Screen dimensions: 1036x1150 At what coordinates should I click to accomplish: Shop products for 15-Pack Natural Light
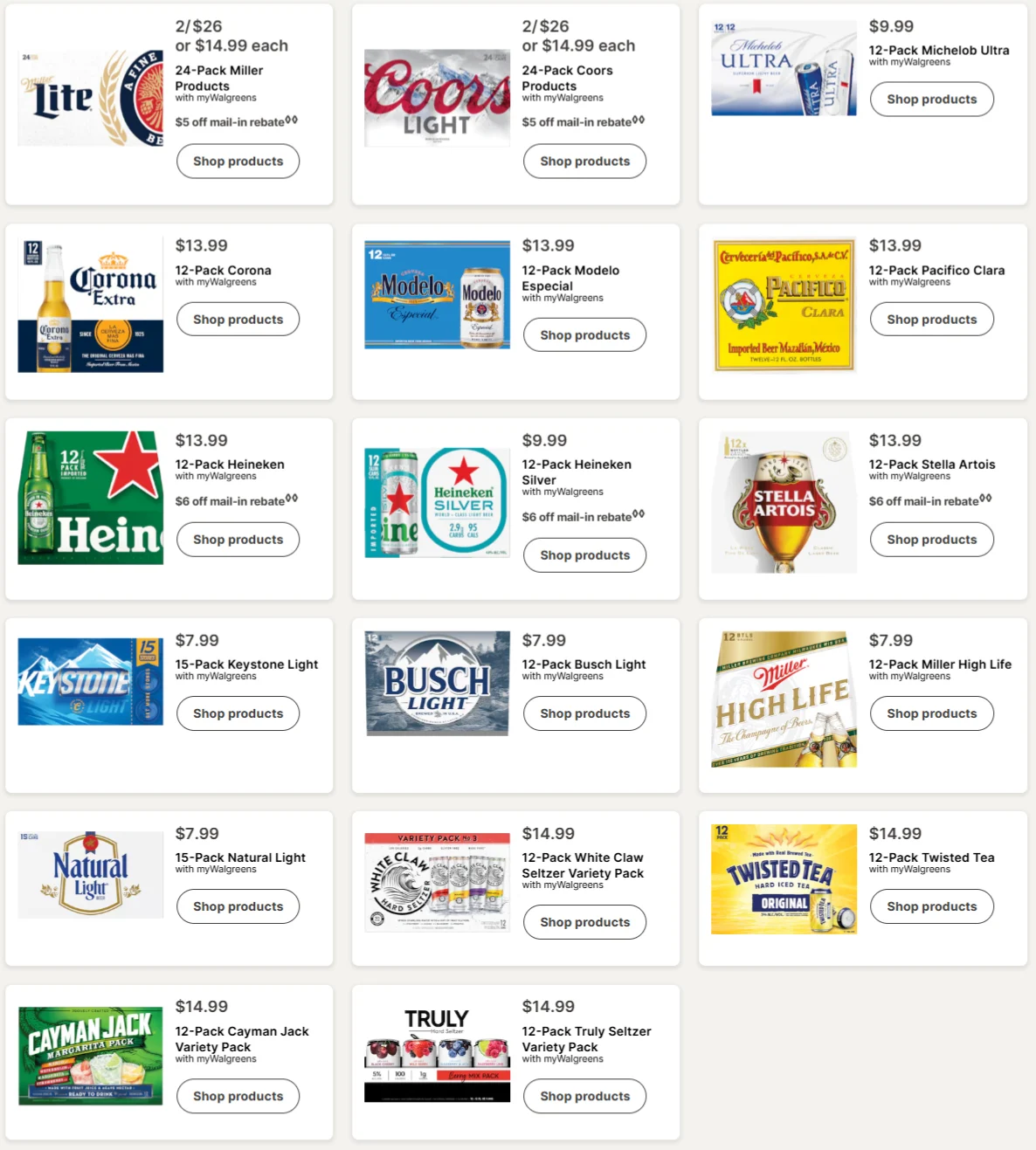click(238, 906)
